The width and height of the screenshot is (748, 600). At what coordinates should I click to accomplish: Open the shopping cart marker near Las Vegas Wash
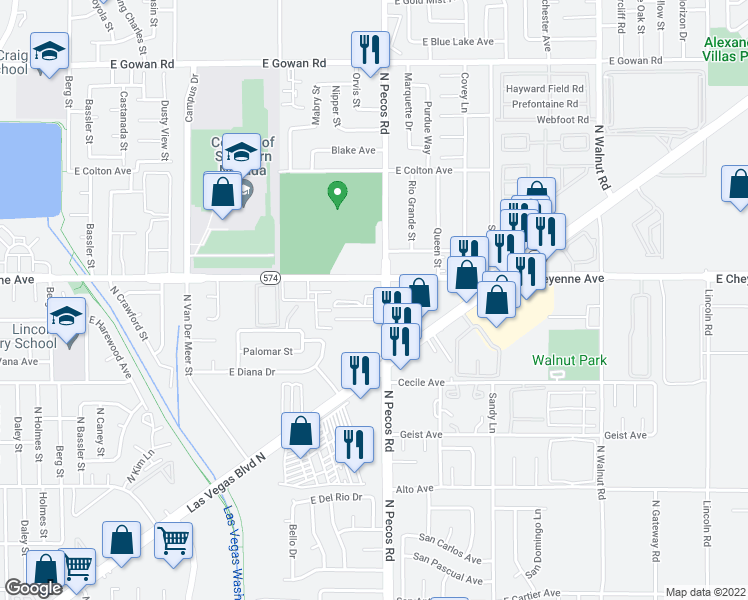(175, 541)
